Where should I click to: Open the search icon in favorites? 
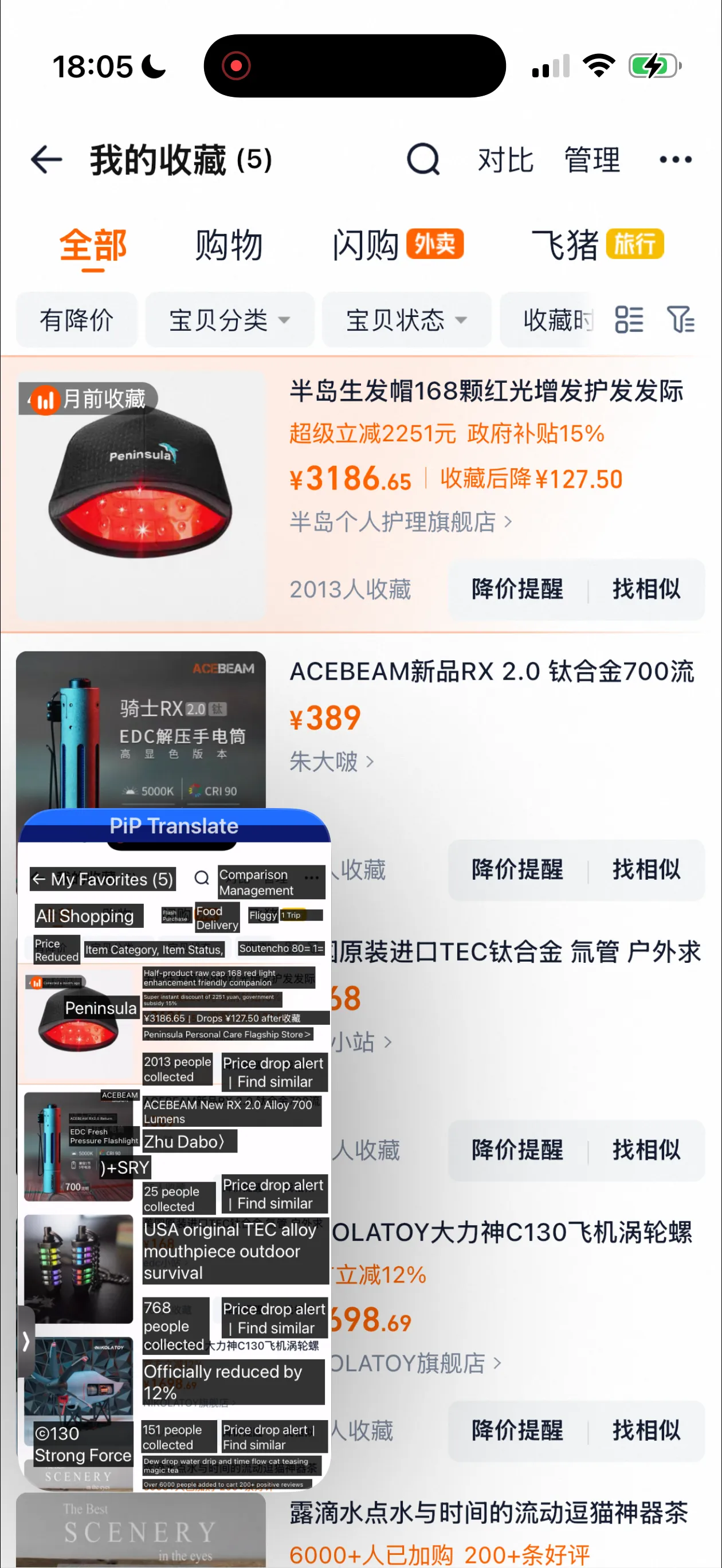tap(424, 159)
